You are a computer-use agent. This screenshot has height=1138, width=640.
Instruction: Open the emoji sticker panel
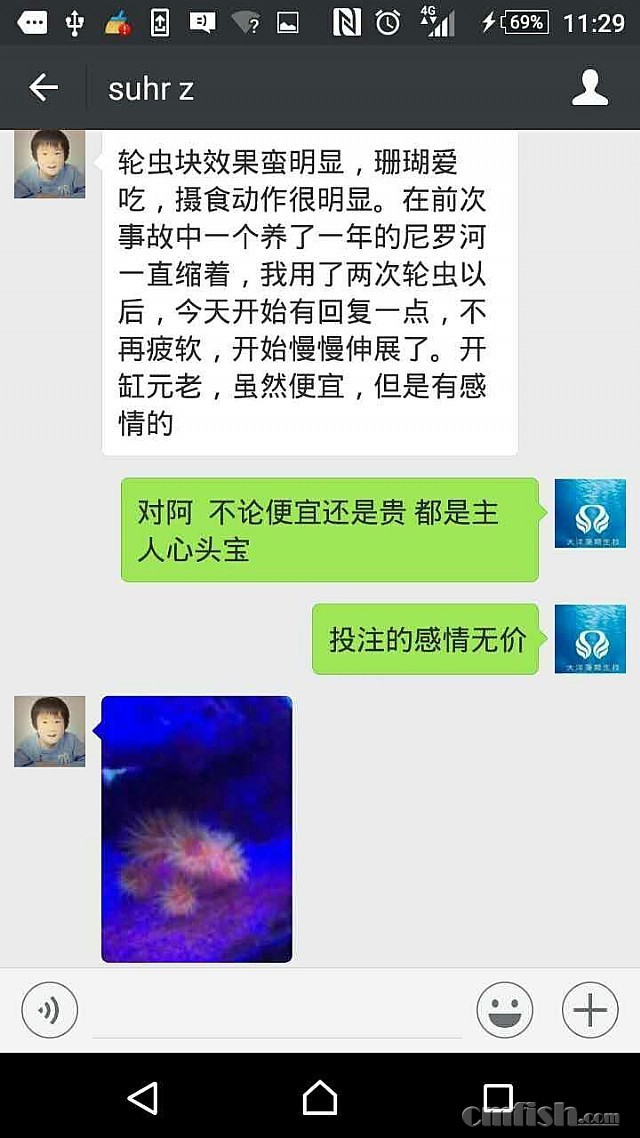click(x=503, y=1011)
